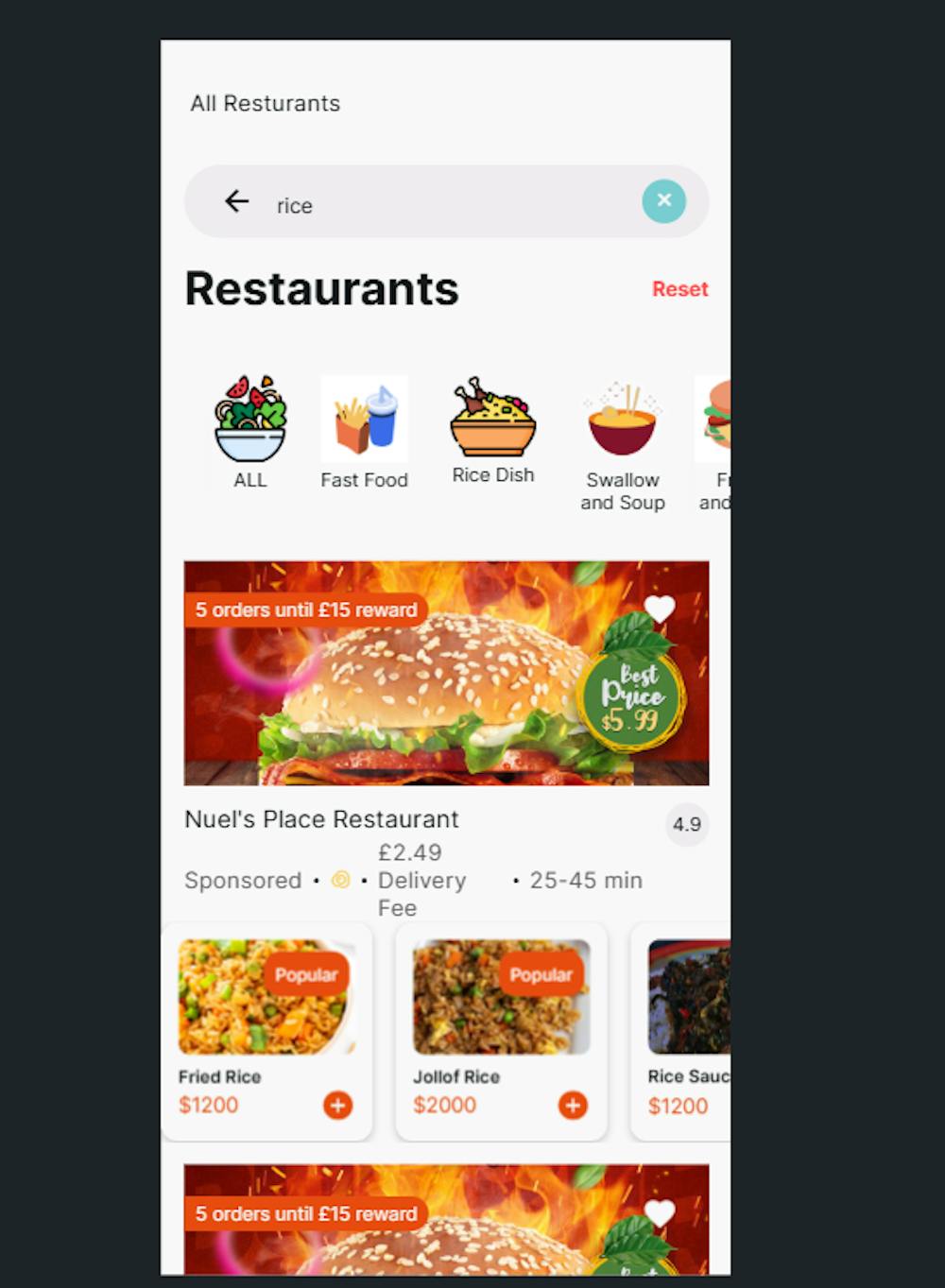Open the Fried Rice item card
This screenshot has width=945, height=1288.
(255, 1021)
